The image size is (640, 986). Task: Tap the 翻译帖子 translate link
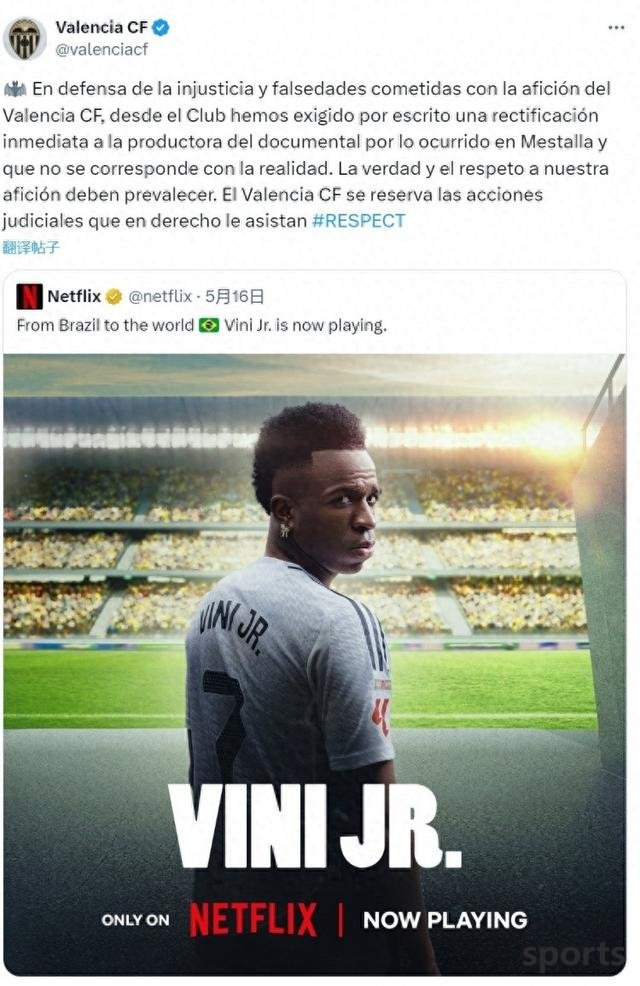tap(31, 247)
